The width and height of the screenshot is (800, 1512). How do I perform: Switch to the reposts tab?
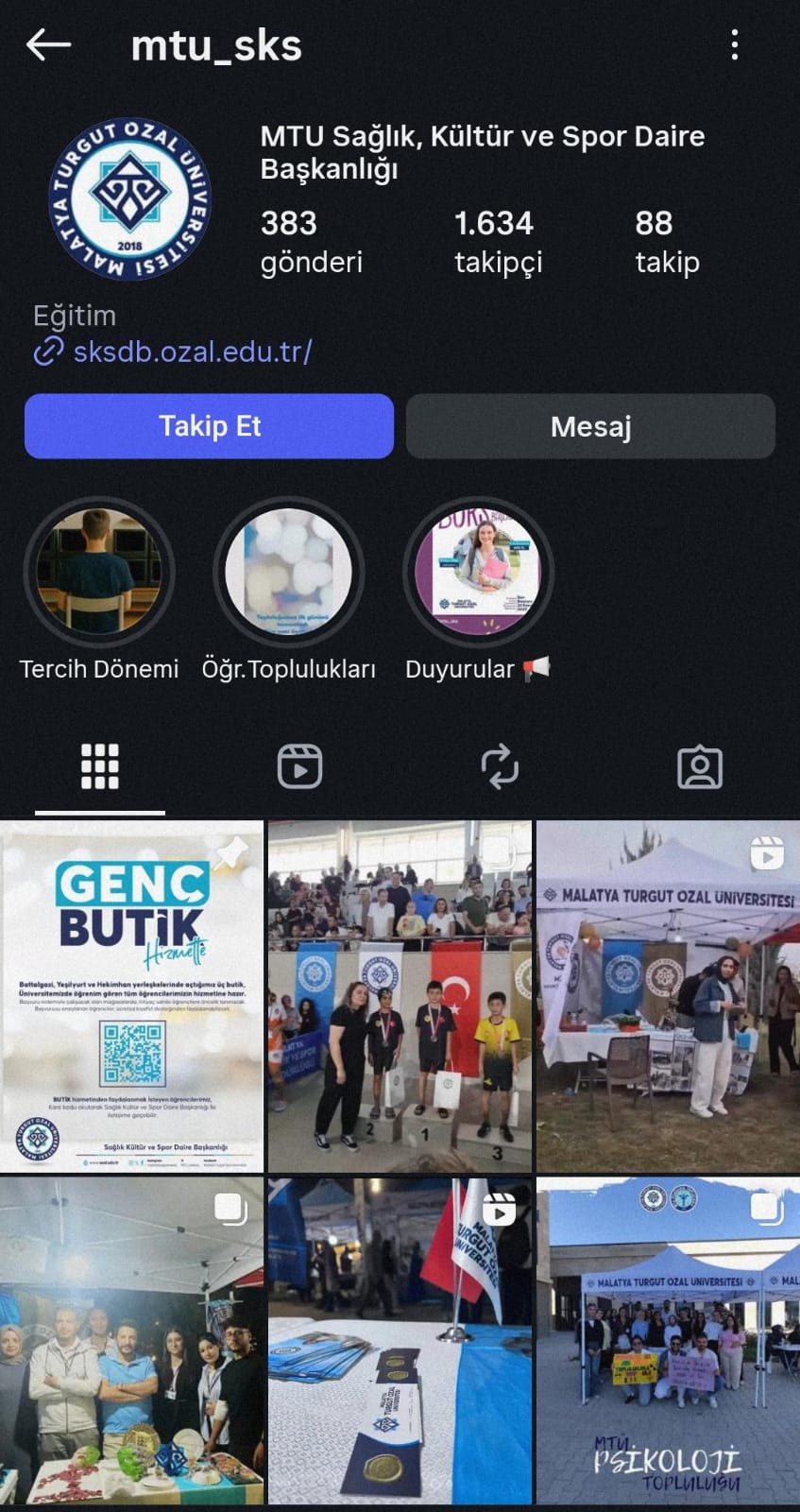point(500,766)
